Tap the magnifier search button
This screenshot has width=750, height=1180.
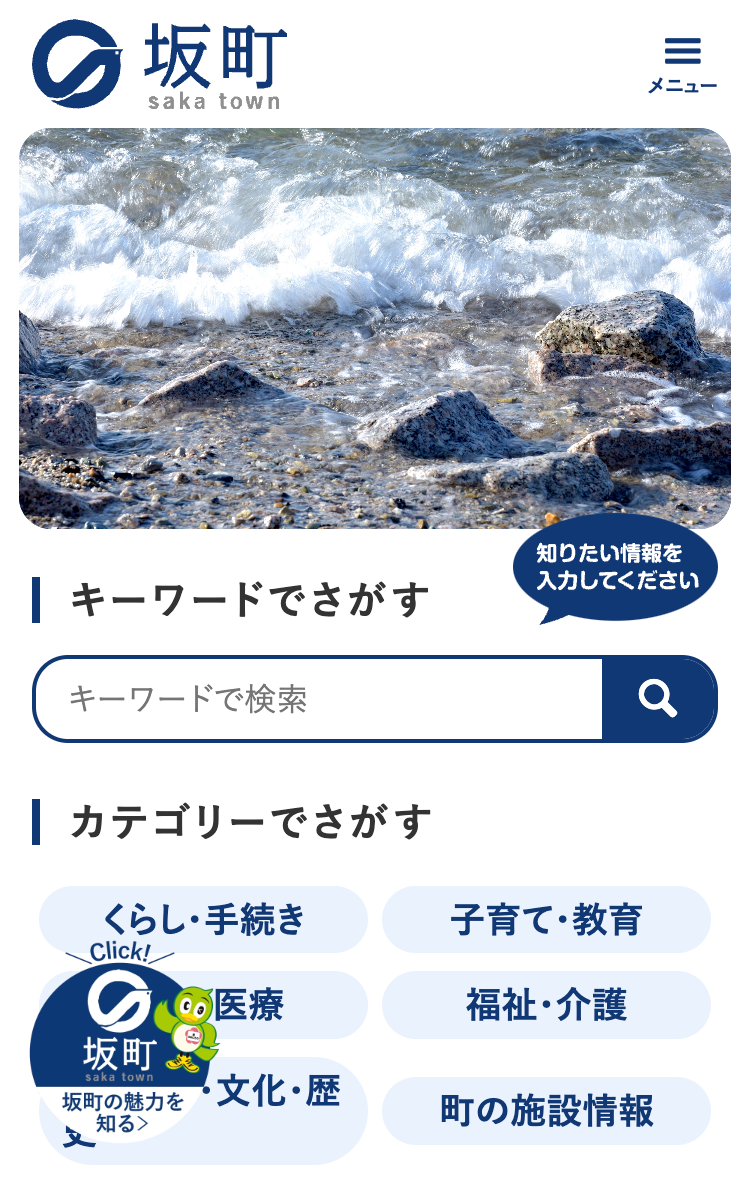(658, 699)
